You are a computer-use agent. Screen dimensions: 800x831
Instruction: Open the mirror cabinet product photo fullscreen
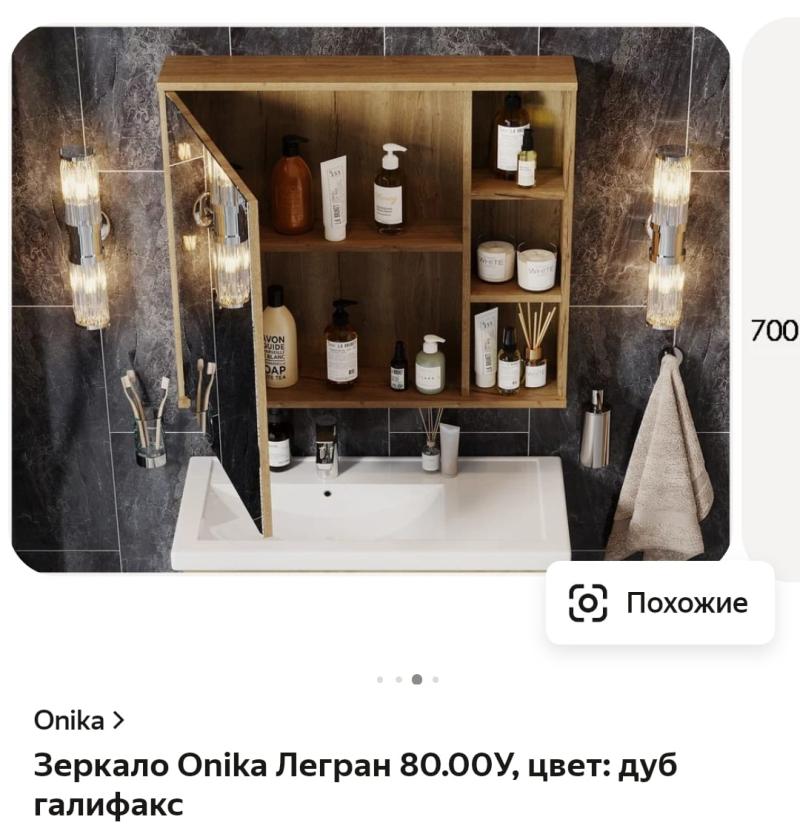370,300
